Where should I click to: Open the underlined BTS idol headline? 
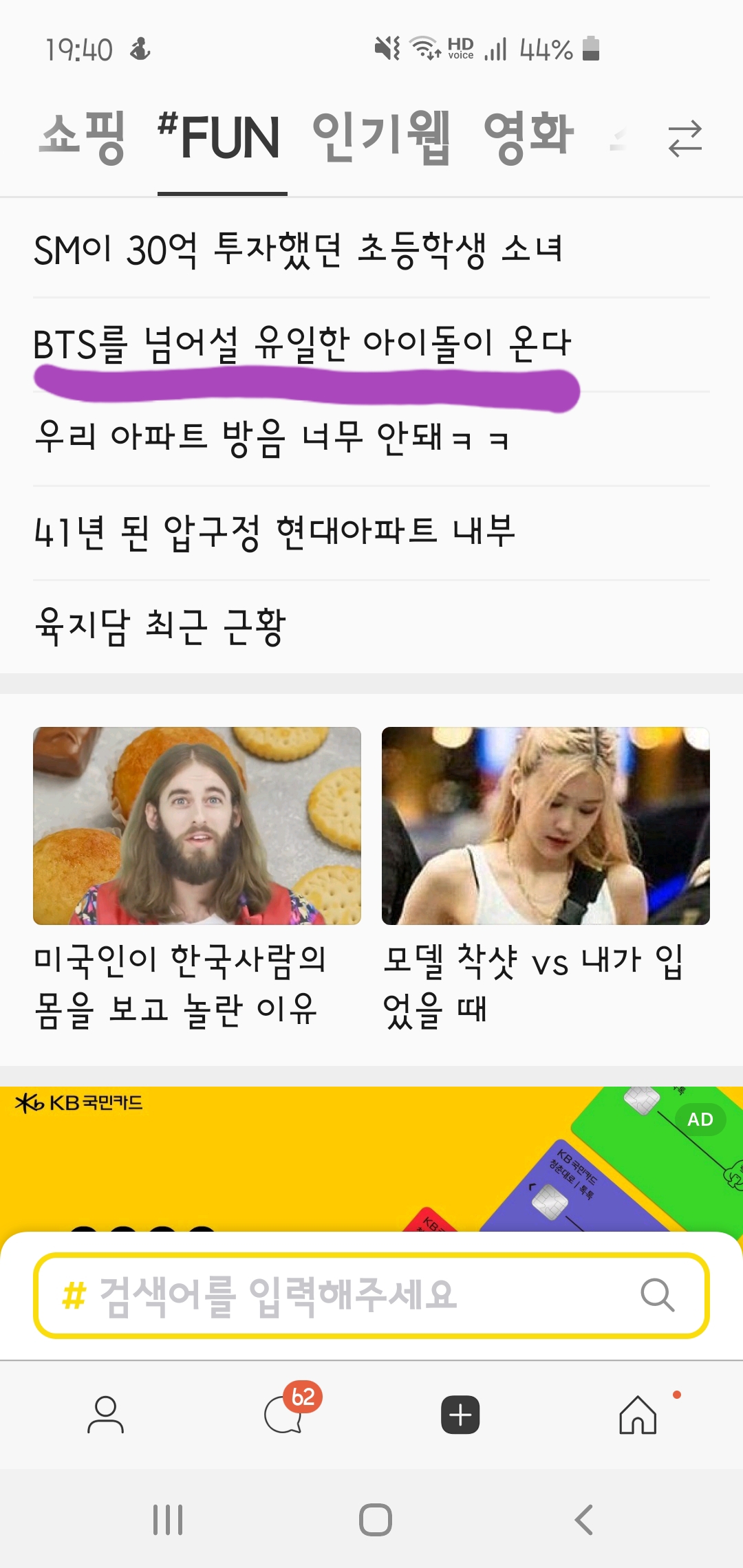303,341
